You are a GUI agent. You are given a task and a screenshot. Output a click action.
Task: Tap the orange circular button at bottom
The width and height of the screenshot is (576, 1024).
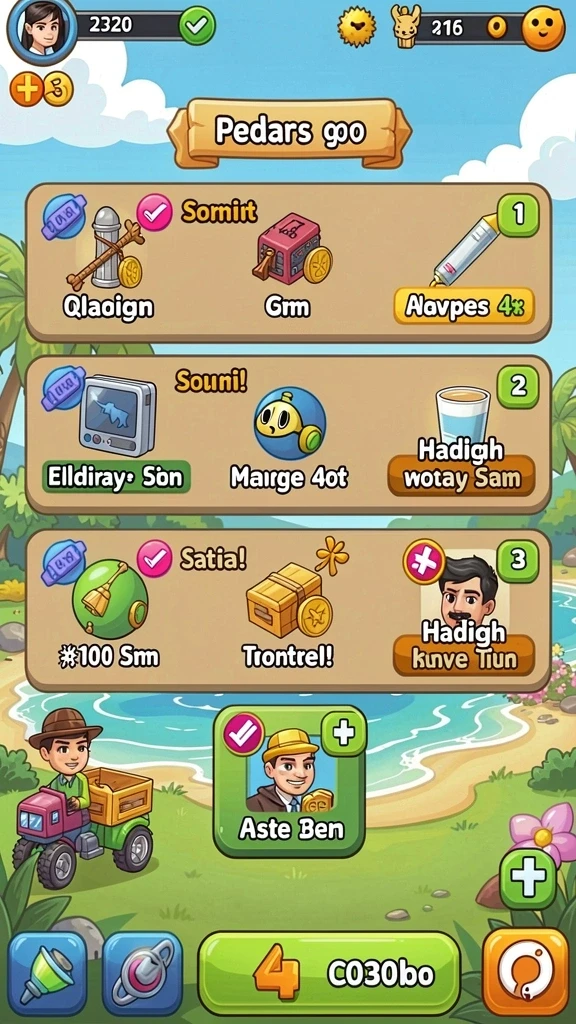(525, 971)
